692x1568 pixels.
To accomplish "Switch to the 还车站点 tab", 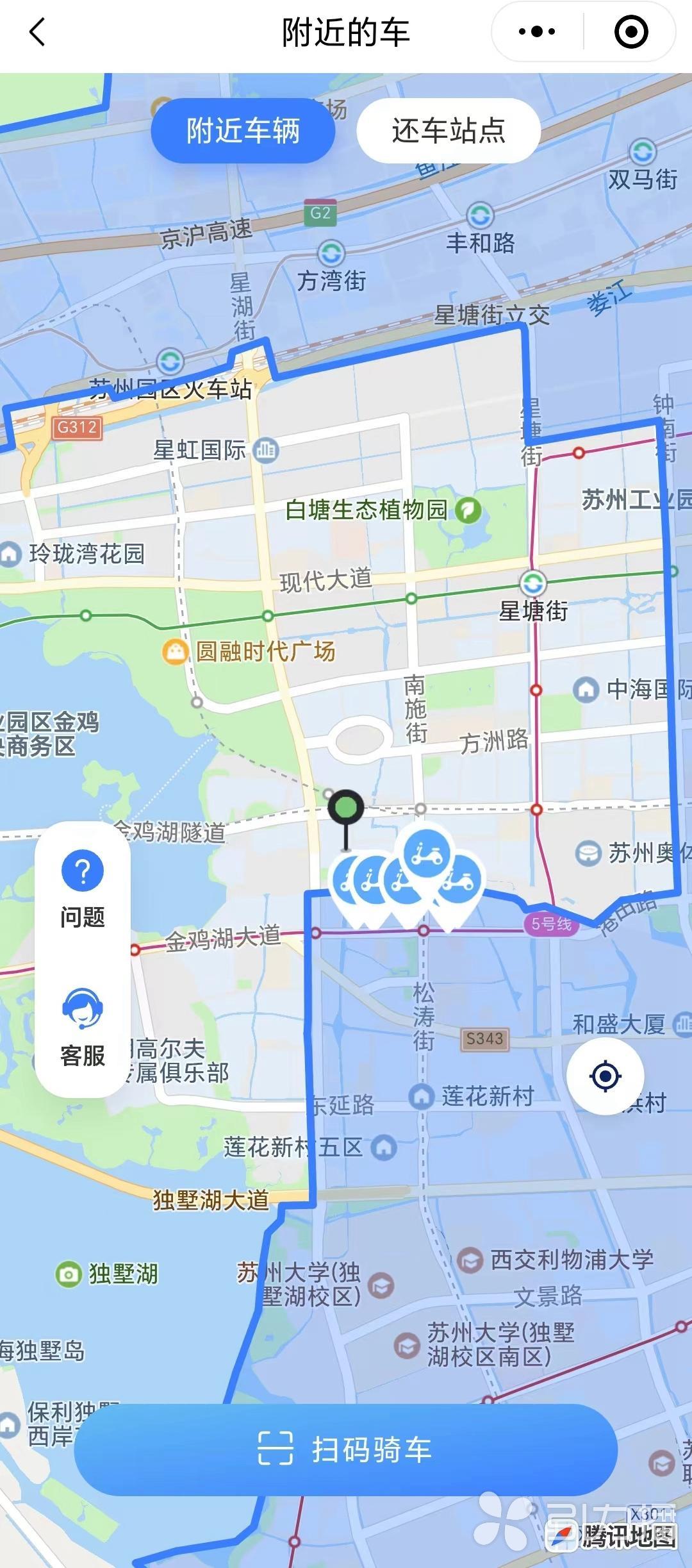I will (x=449, y=131).
